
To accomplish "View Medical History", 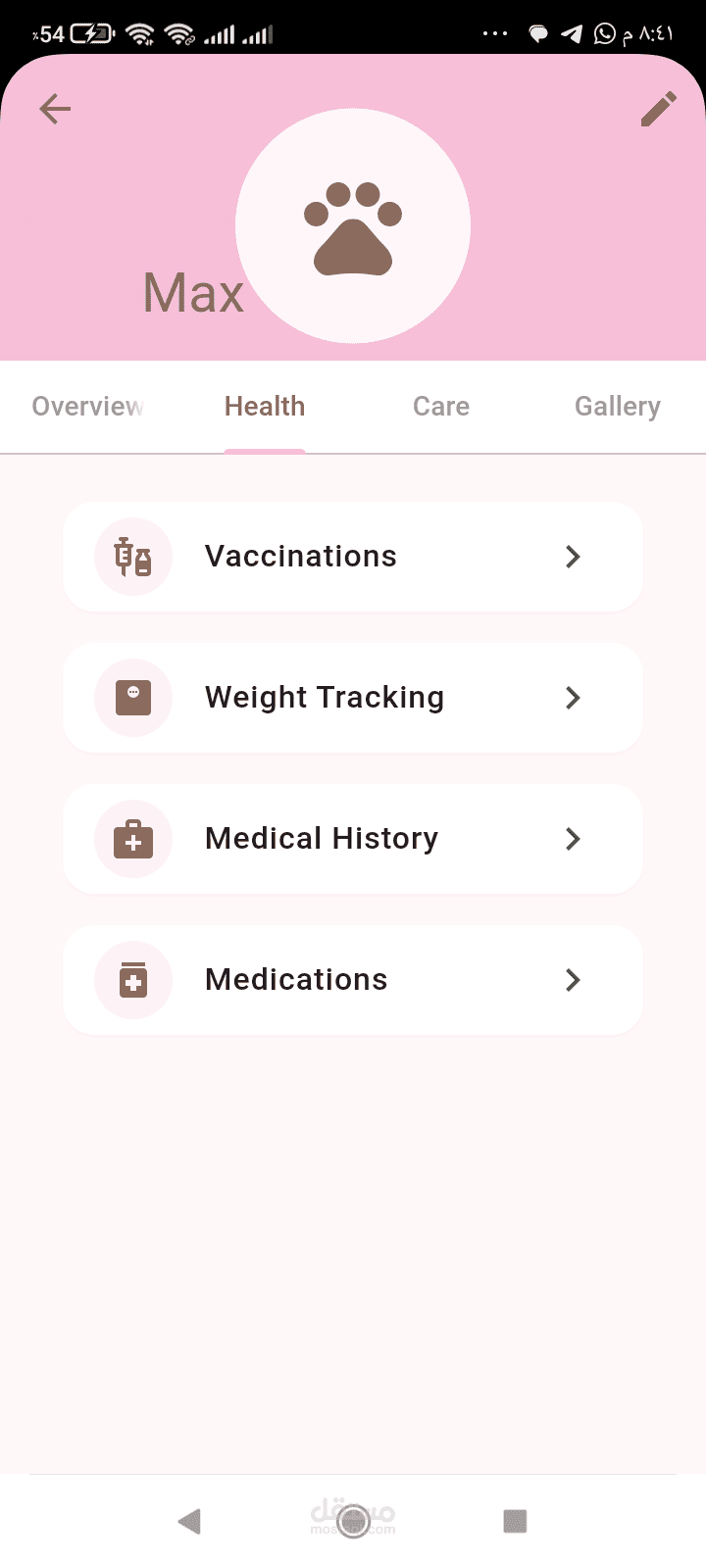I will point(353,839).
